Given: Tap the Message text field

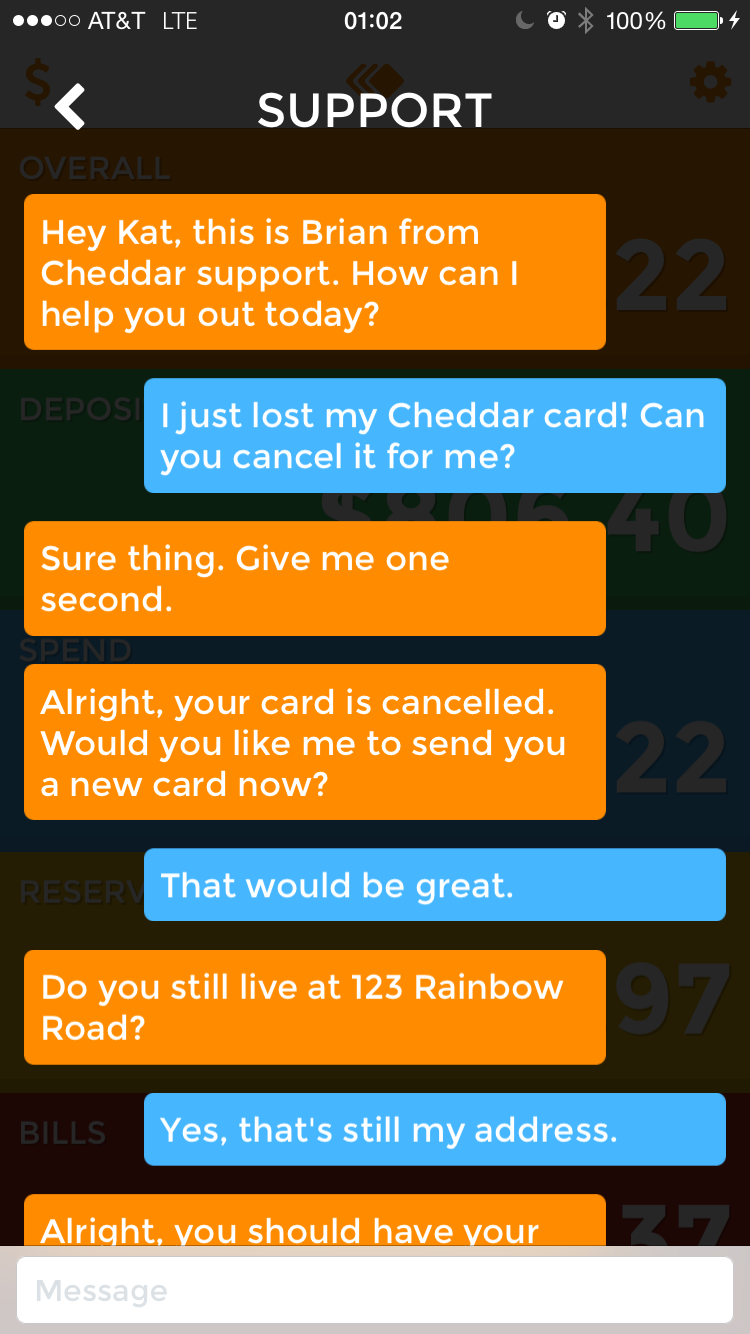Looking at the screenshot, I should [x=375, y=1290].
